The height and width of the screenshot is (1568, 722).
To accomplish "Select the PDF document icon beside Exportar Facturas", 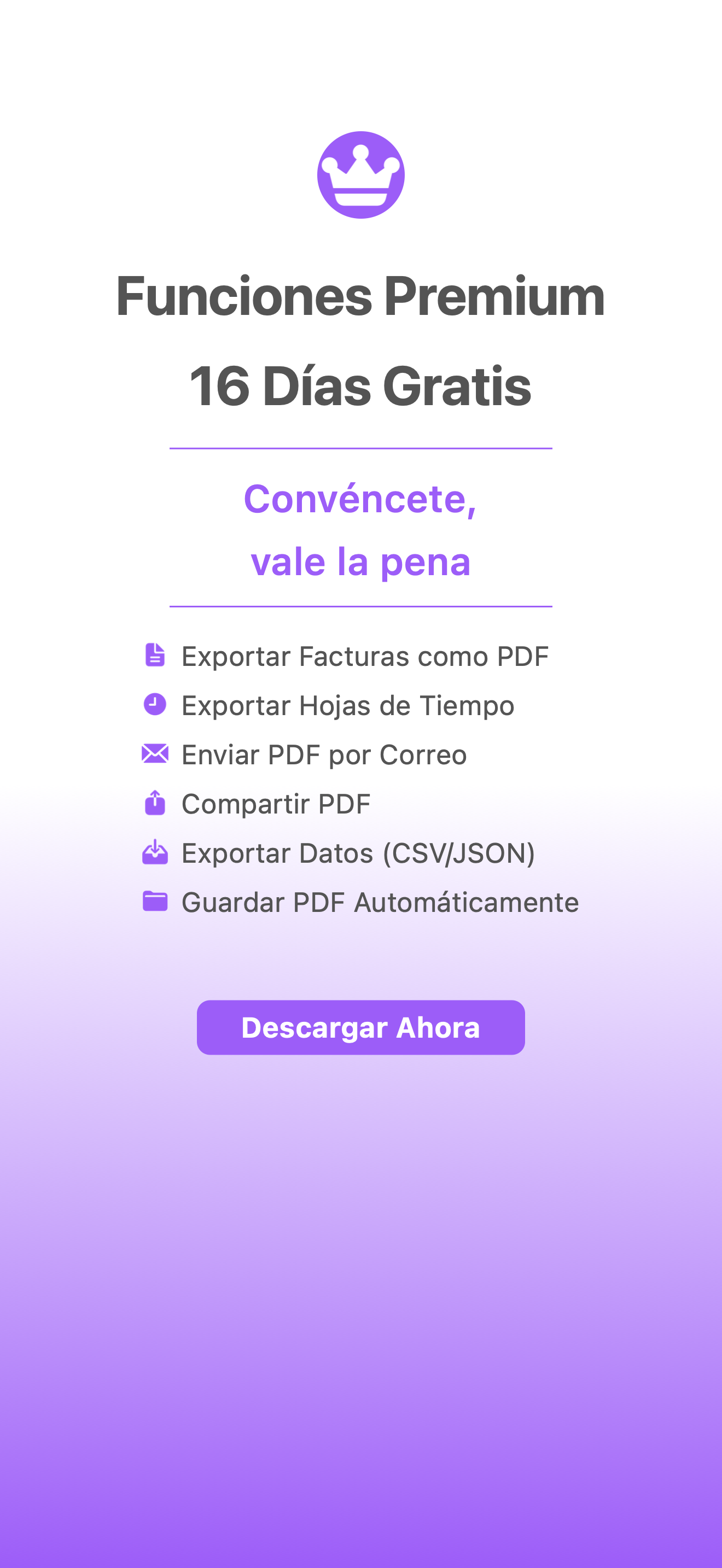I will click(156, 656).
